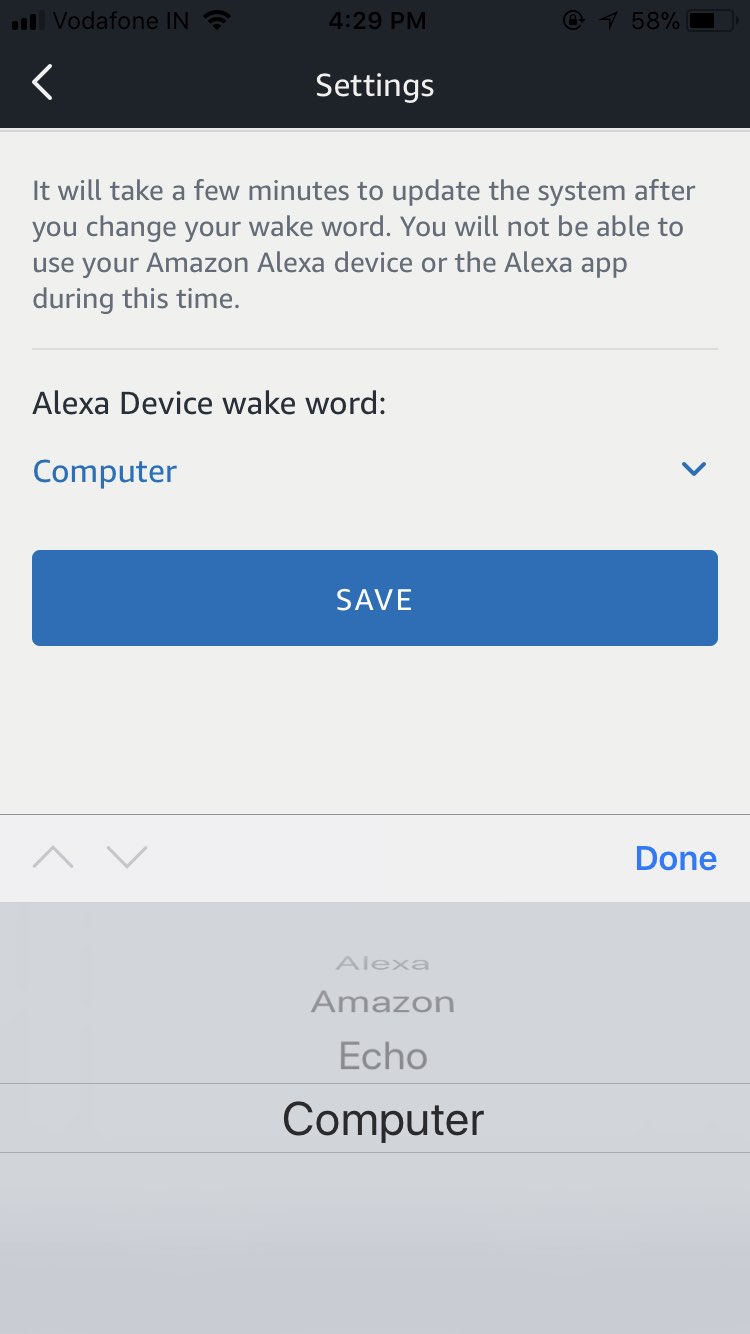The width and height of the screenshot is (750, 1334).
Task: Save the wake word setting
Action: (374, 598)
